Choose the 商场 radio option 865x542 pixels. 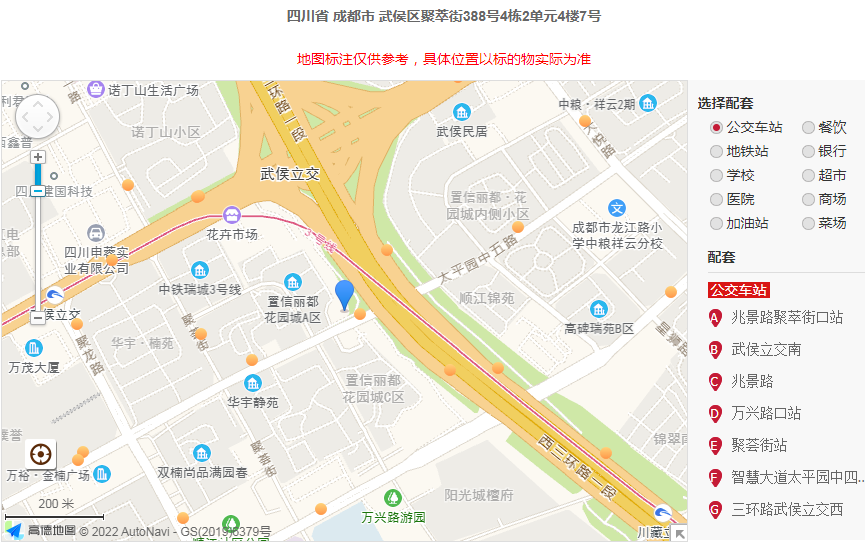808,199
